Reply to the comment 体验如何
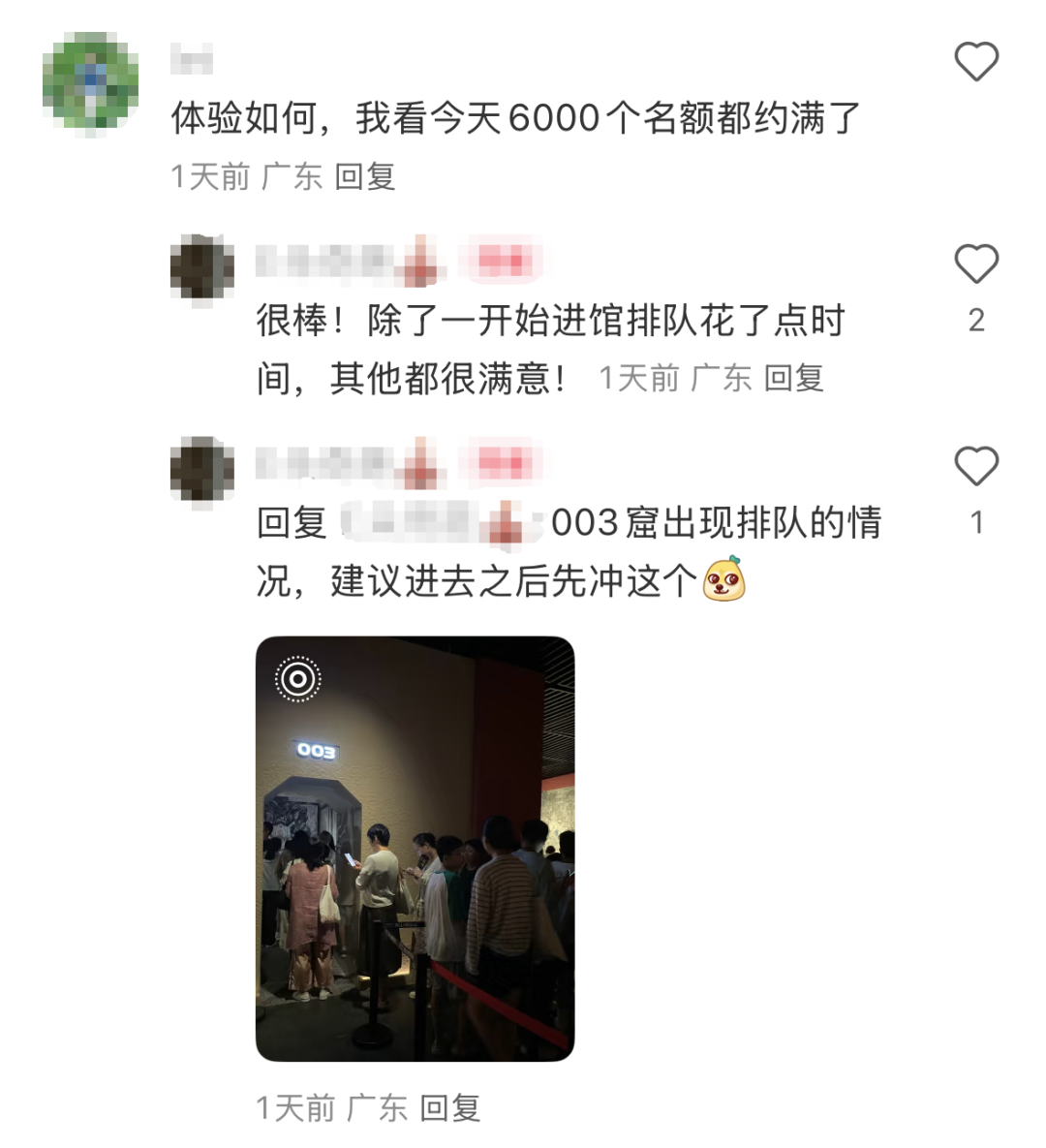1046x1148 pixels. pos(365,176)
